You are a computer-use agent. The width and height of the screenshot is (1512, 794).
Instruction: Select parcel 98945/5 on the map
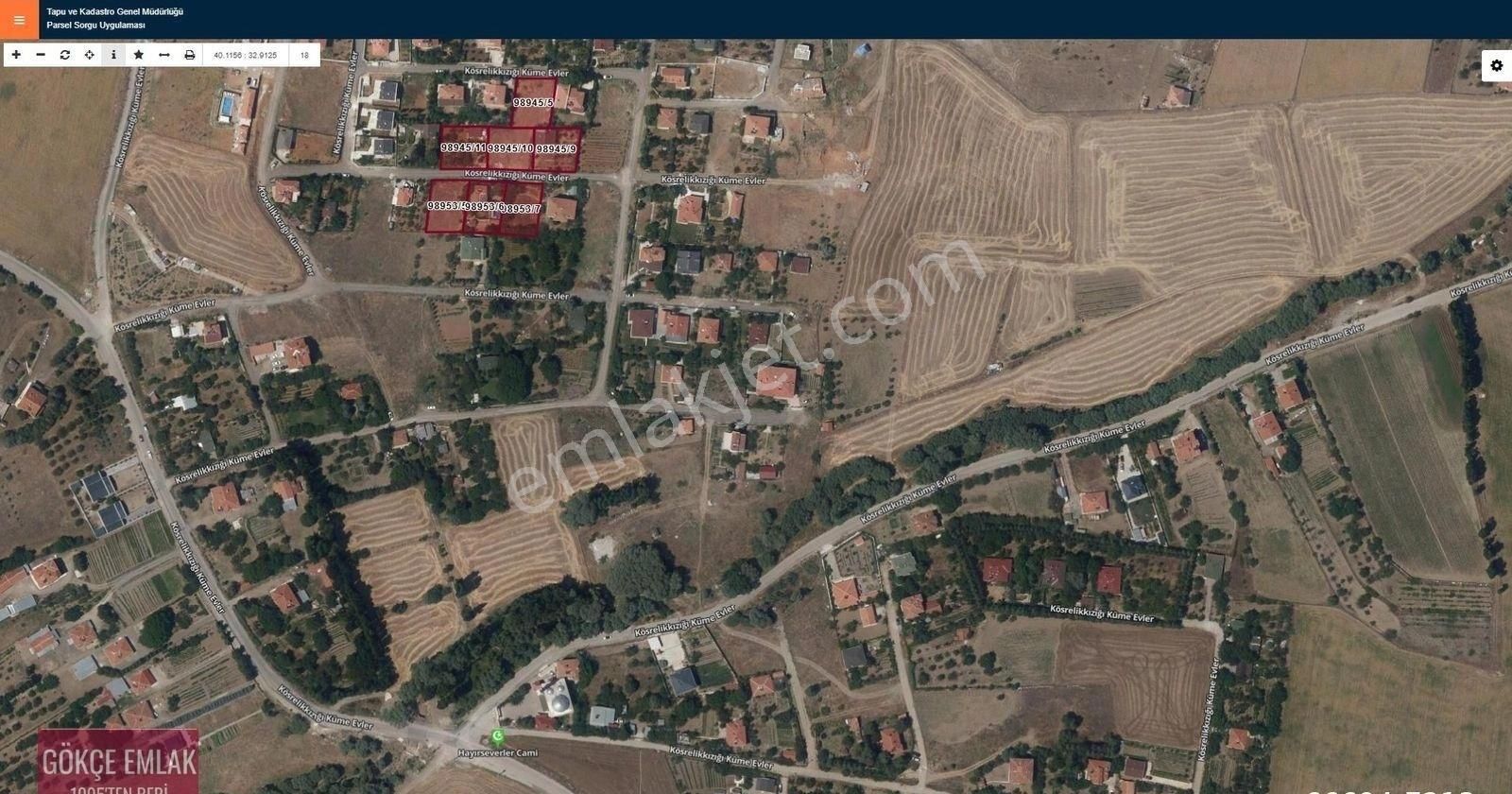point(533,102)
